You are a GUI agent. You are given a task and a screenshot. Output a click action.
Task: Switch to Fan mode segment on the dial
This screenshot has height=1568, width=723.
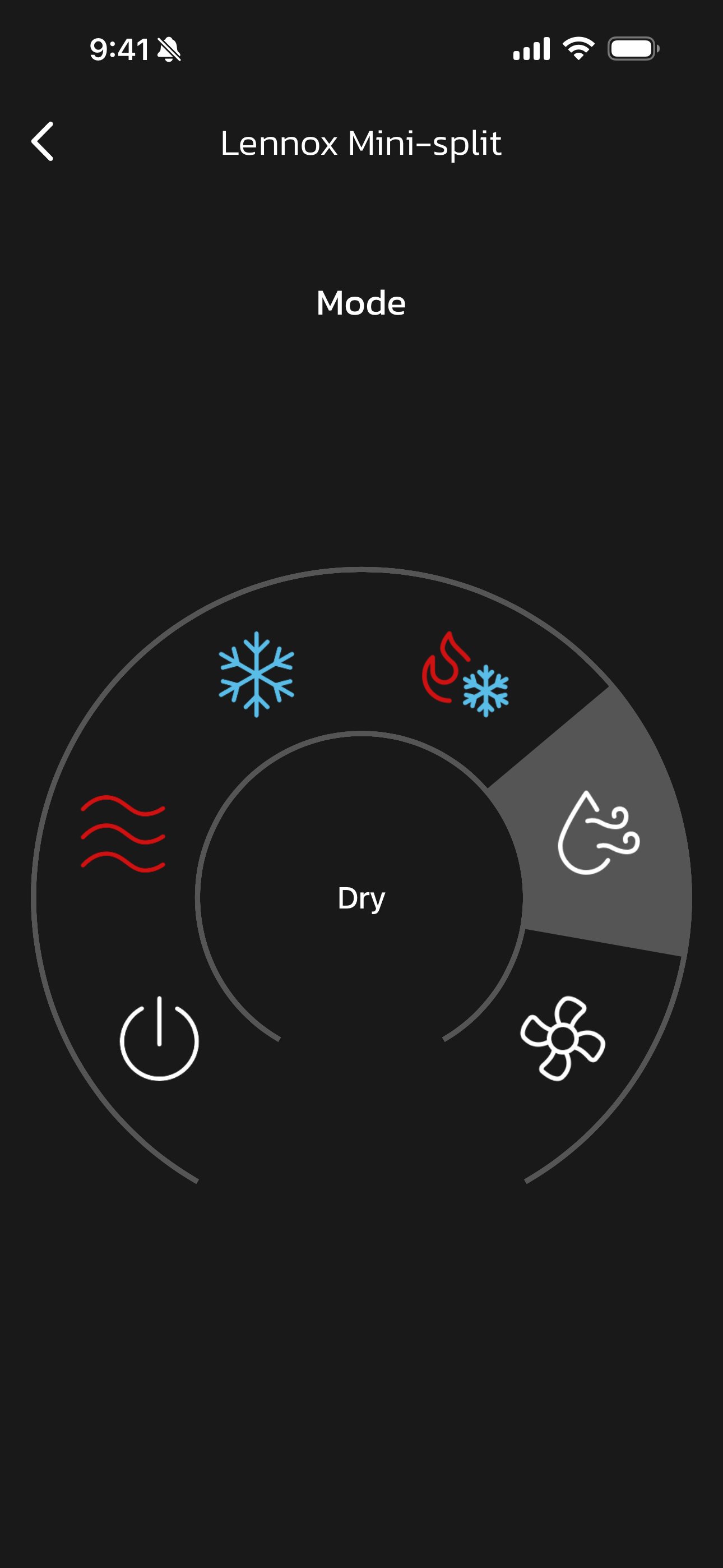(563, 1040)
